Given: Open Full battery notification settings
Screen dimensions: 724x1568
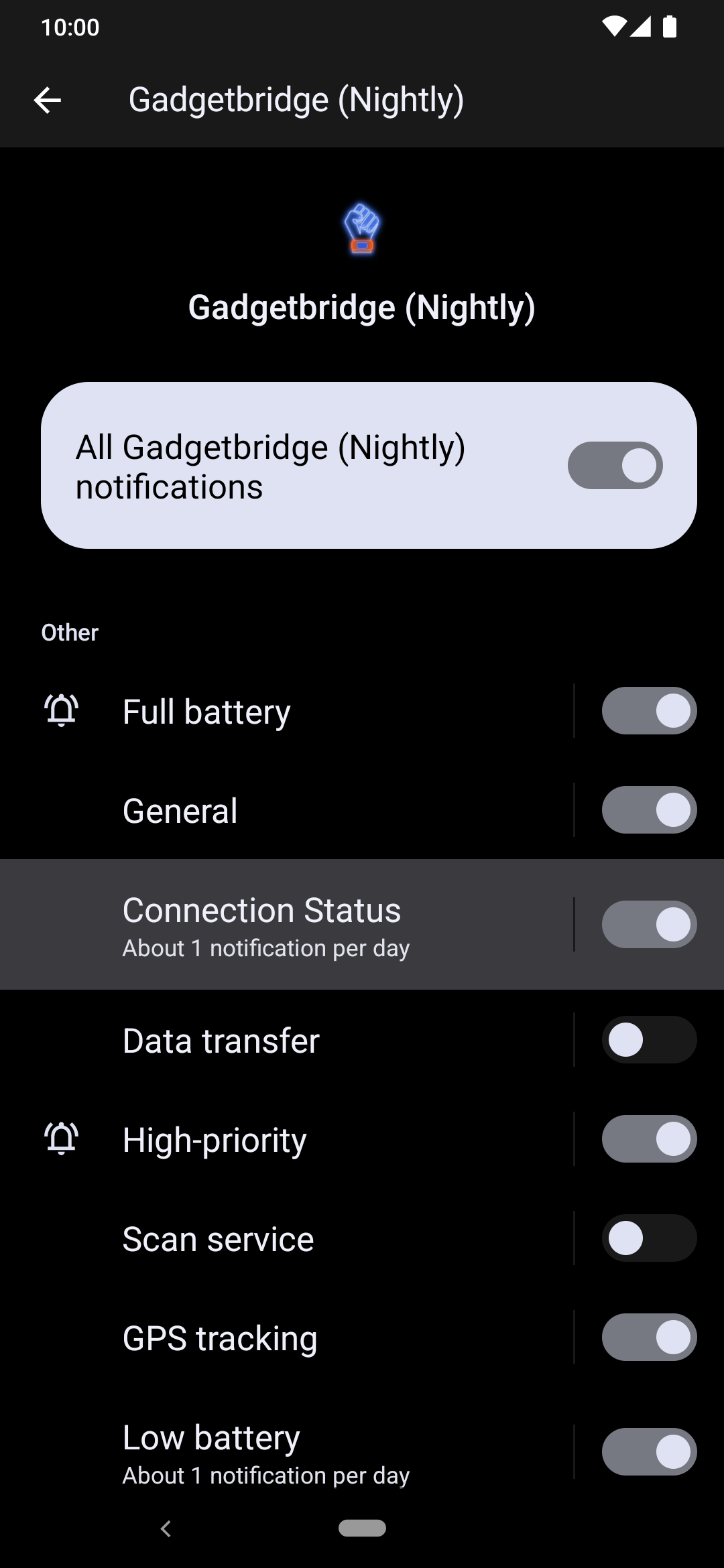Looking at the screenshot, I should click(287, 711).
